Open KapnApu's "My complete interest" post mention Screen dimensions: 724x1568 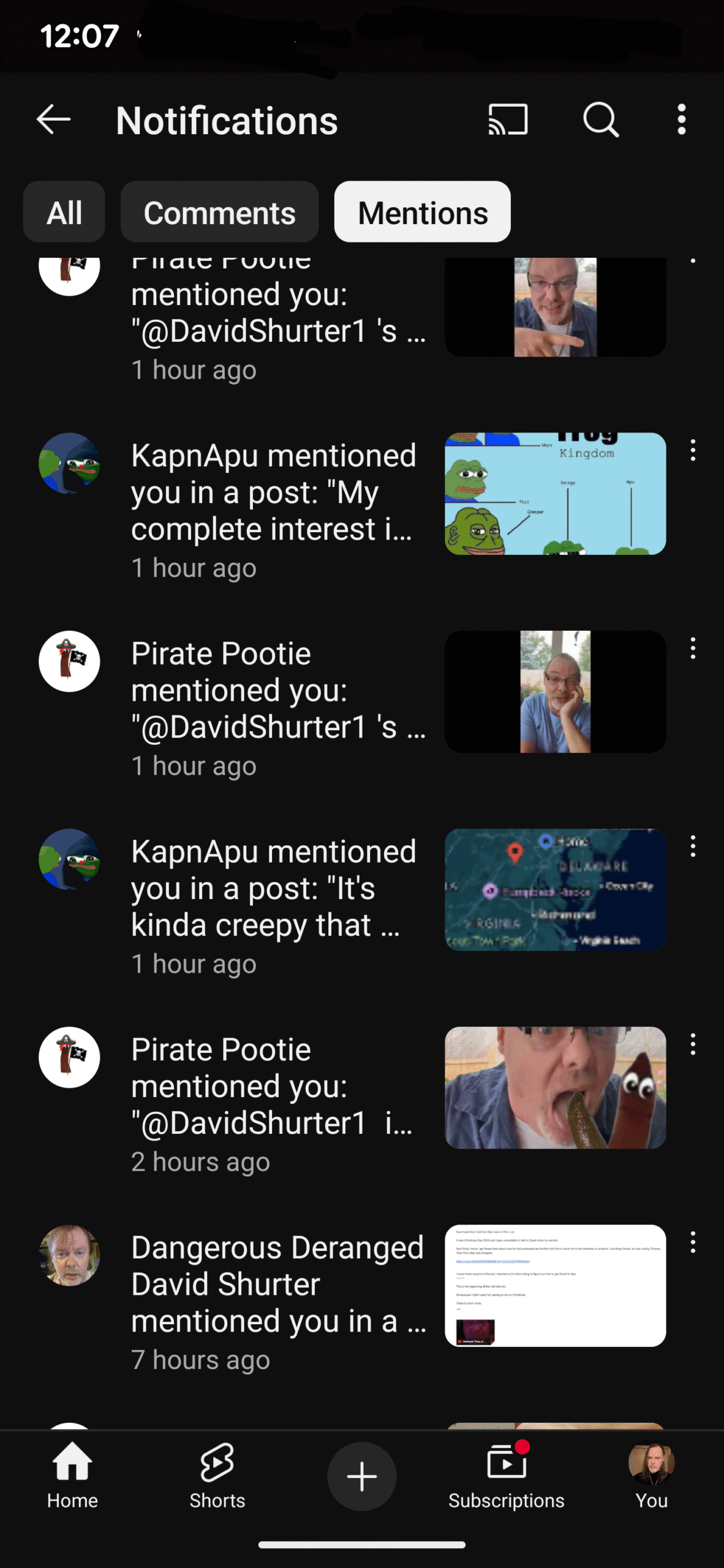point(273,492)
